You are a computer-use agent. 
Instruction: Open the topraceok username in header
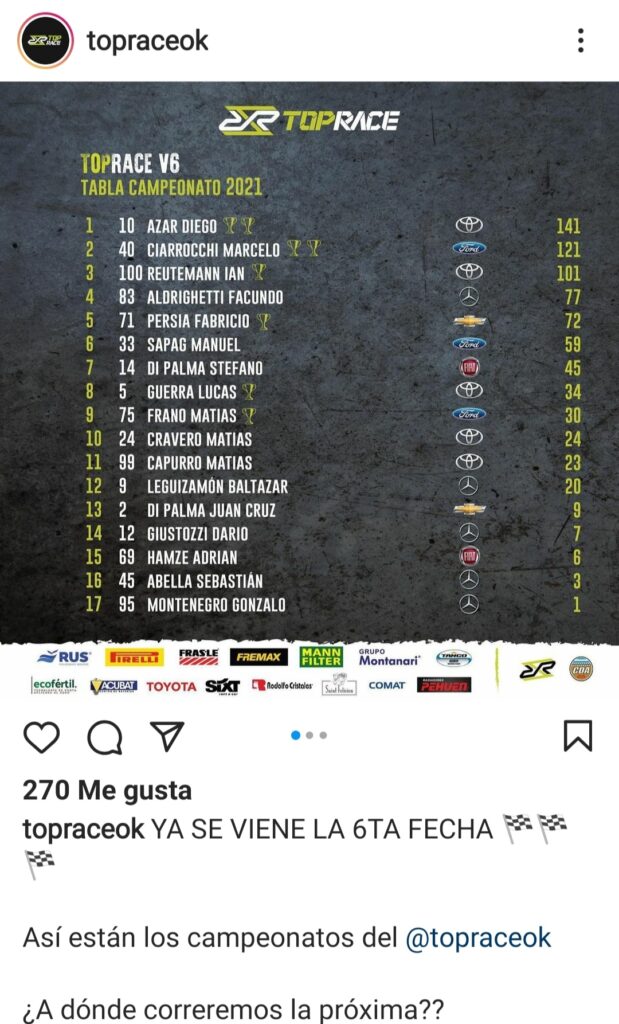(x=147, y=40)
